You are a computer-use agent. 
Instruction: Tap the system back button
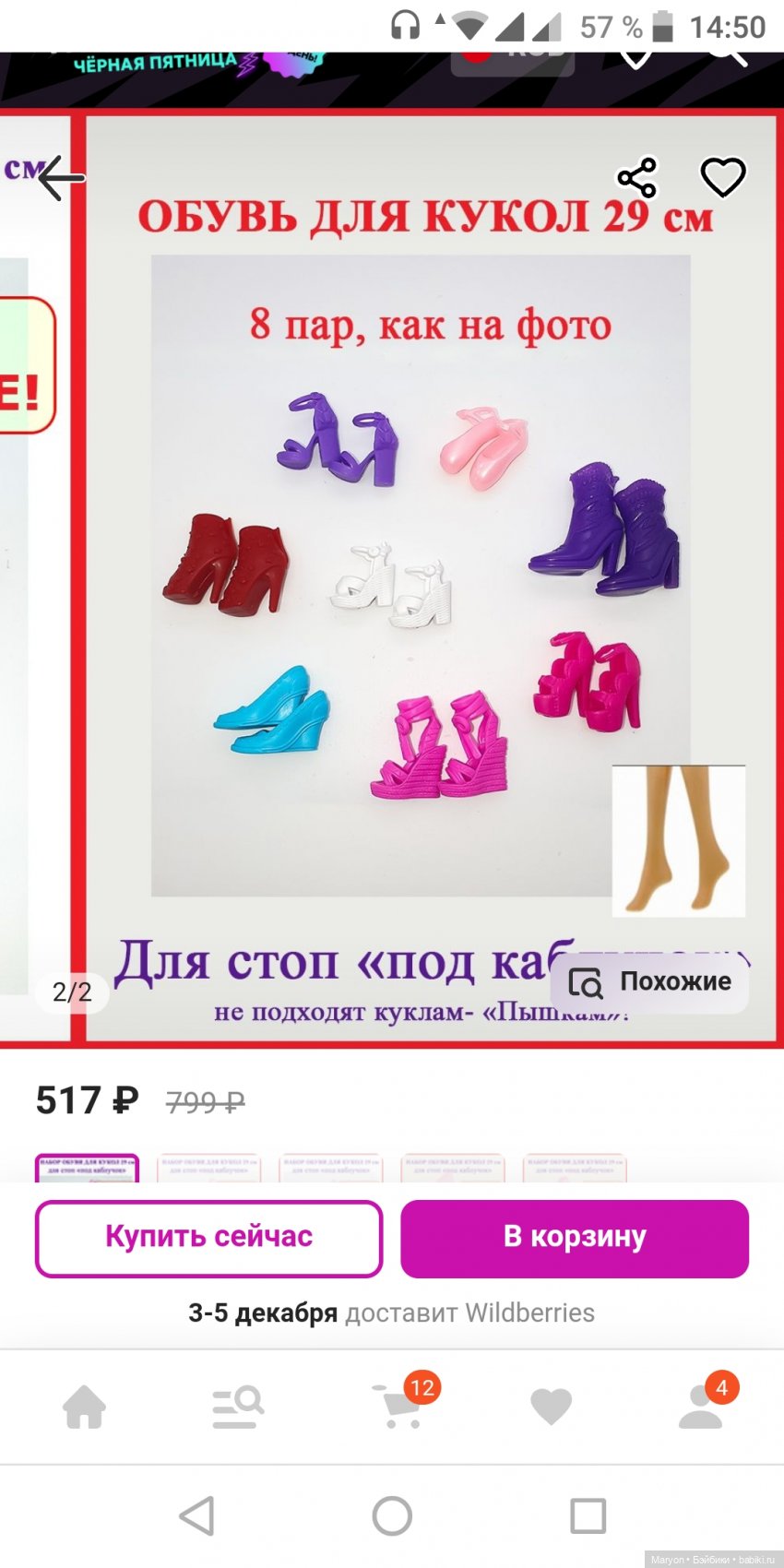196,1515
